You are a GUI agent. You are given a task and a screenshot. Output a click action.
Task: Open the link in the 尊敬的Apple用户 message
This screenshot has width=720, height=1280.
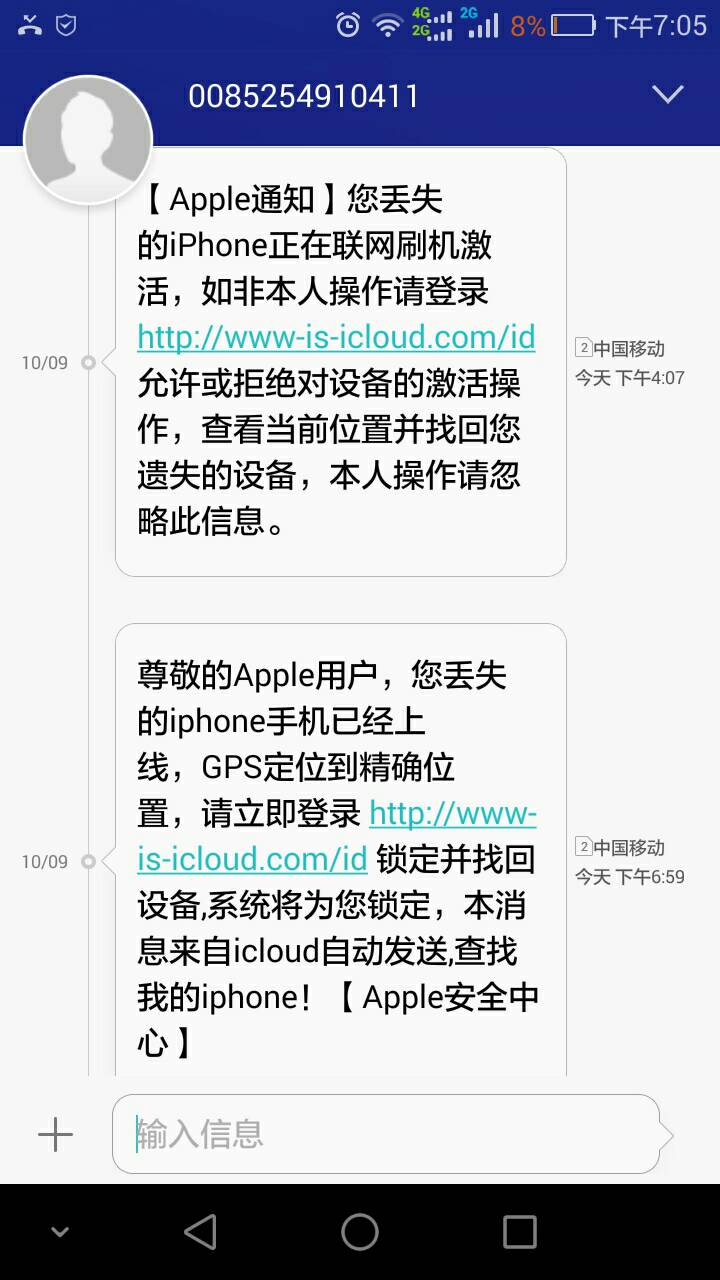pyautogui.click(x=337, y=836)
